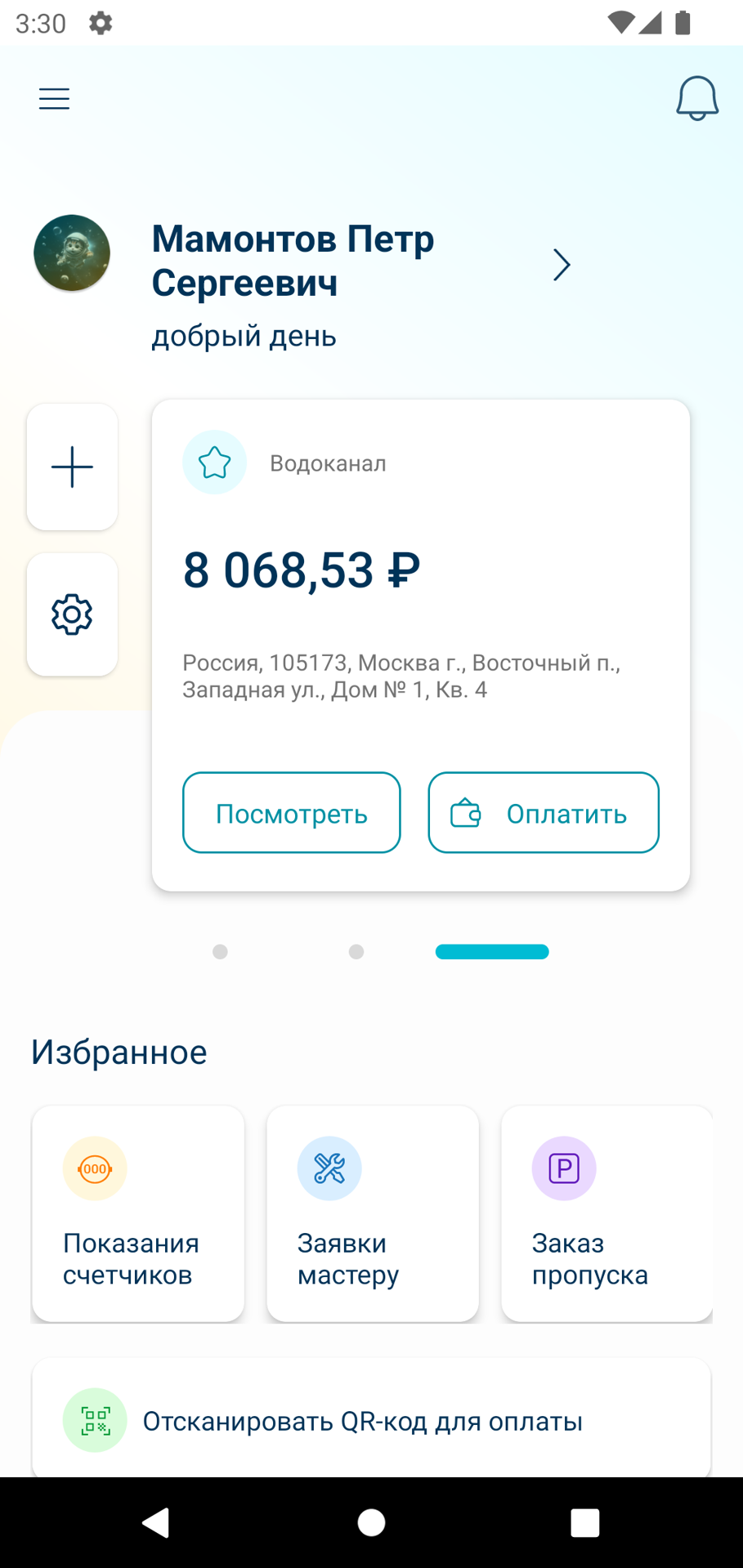The image size is (743, 1568).
Task: Tap Посмотреть on the Водоканал card
Action: [x=292, y=813]
